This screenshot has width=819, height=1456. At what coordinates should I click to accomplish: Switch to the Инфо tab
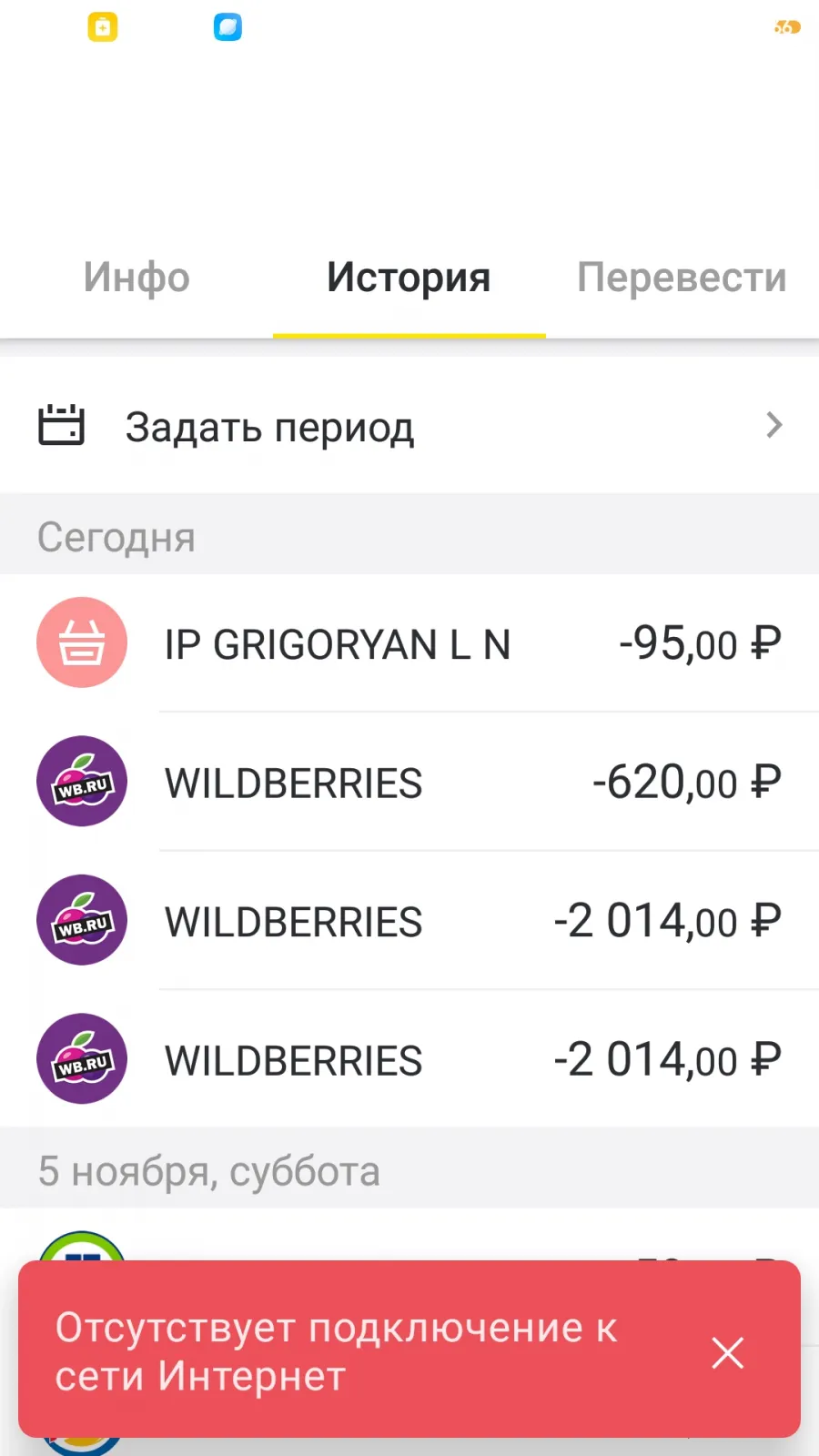136,278
